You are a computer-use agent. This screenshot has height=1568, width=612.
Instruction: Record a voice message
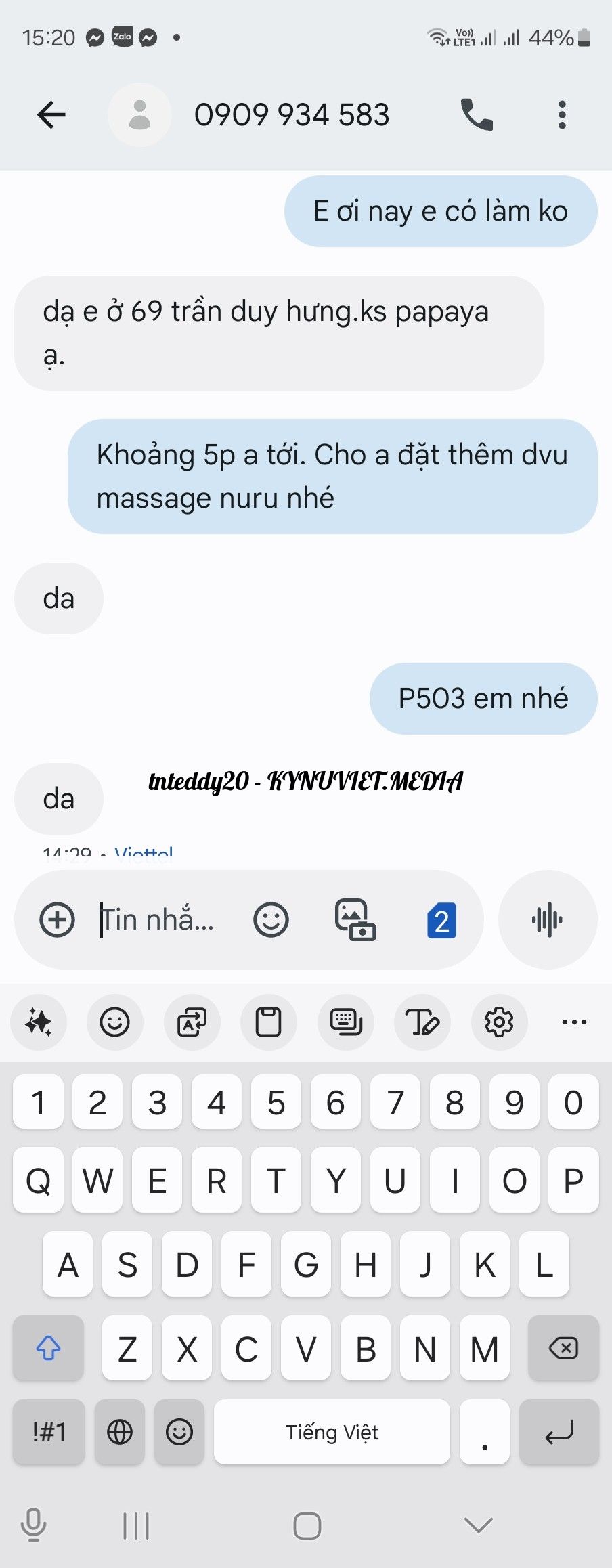click(x=547, y=920)
